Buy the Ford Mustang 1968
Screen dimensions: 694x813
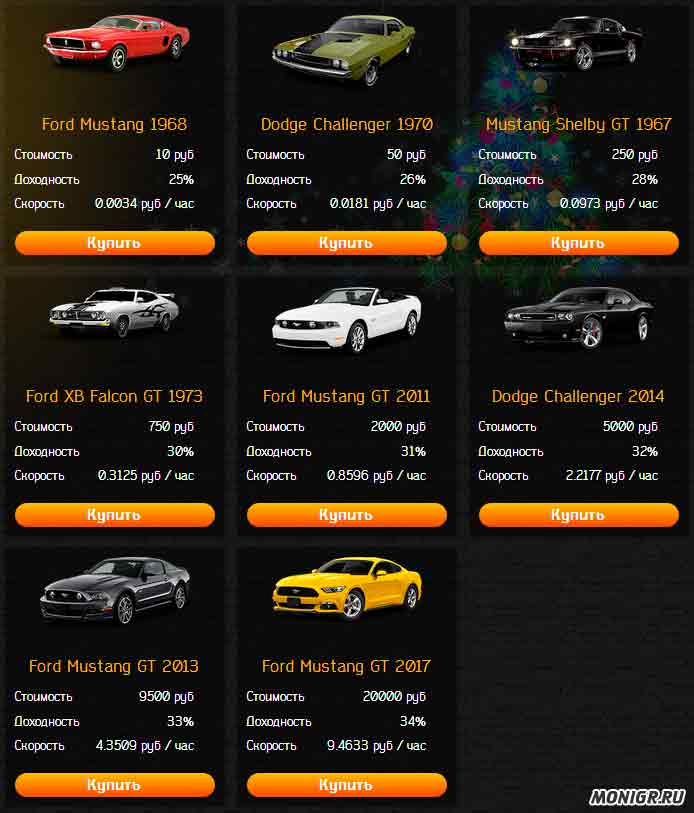point(115,243)
